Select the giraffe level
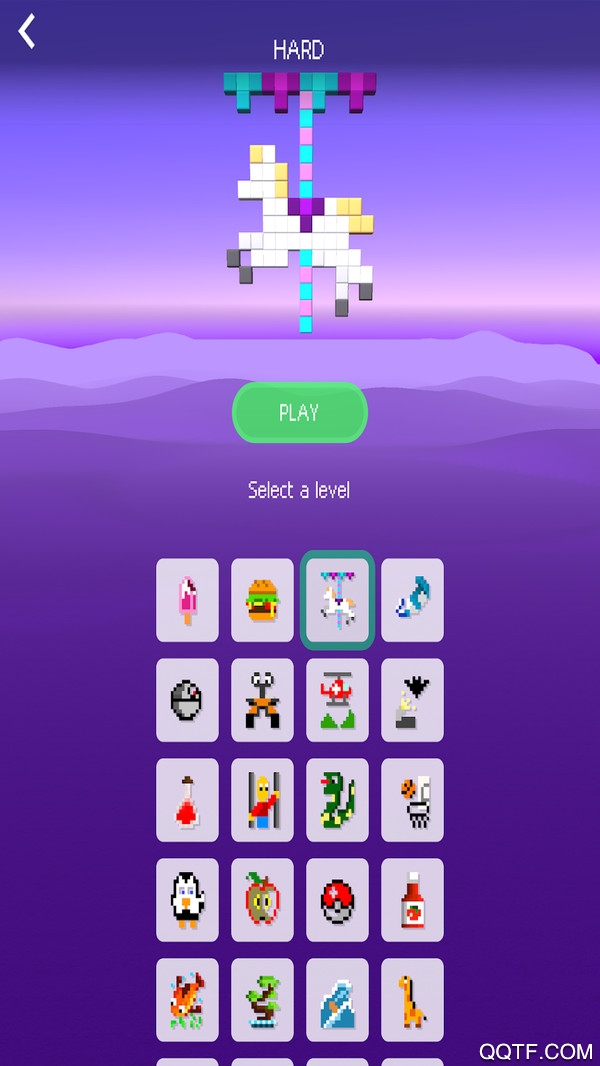The image size is (600, 1066). click(412, 1000)
